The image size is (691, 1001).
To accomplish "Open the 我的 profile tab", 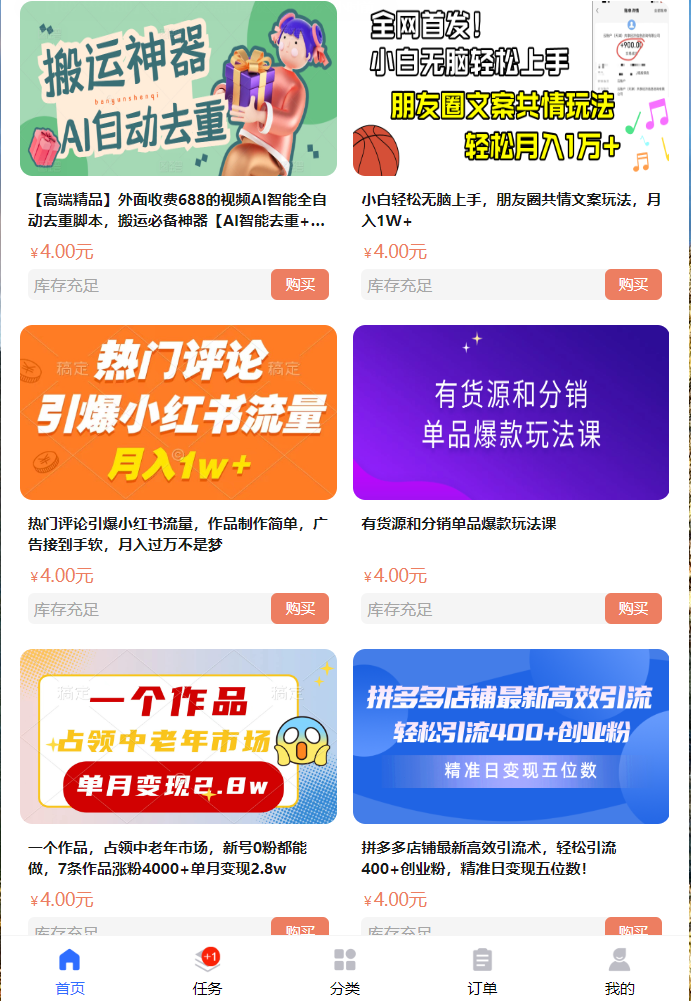I will click(619, 972).
